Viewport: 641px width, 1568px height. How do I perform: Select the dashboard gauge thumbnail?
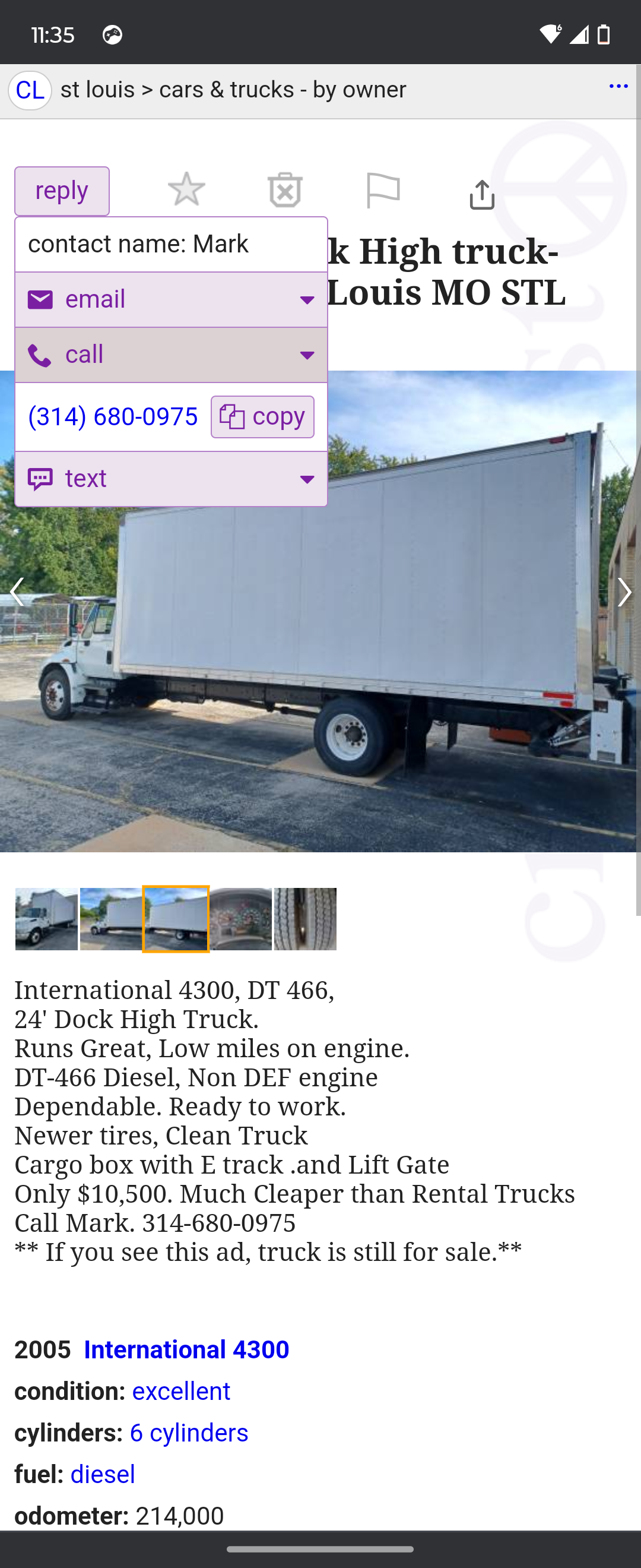pyautogui.click(x=242, y=919)
